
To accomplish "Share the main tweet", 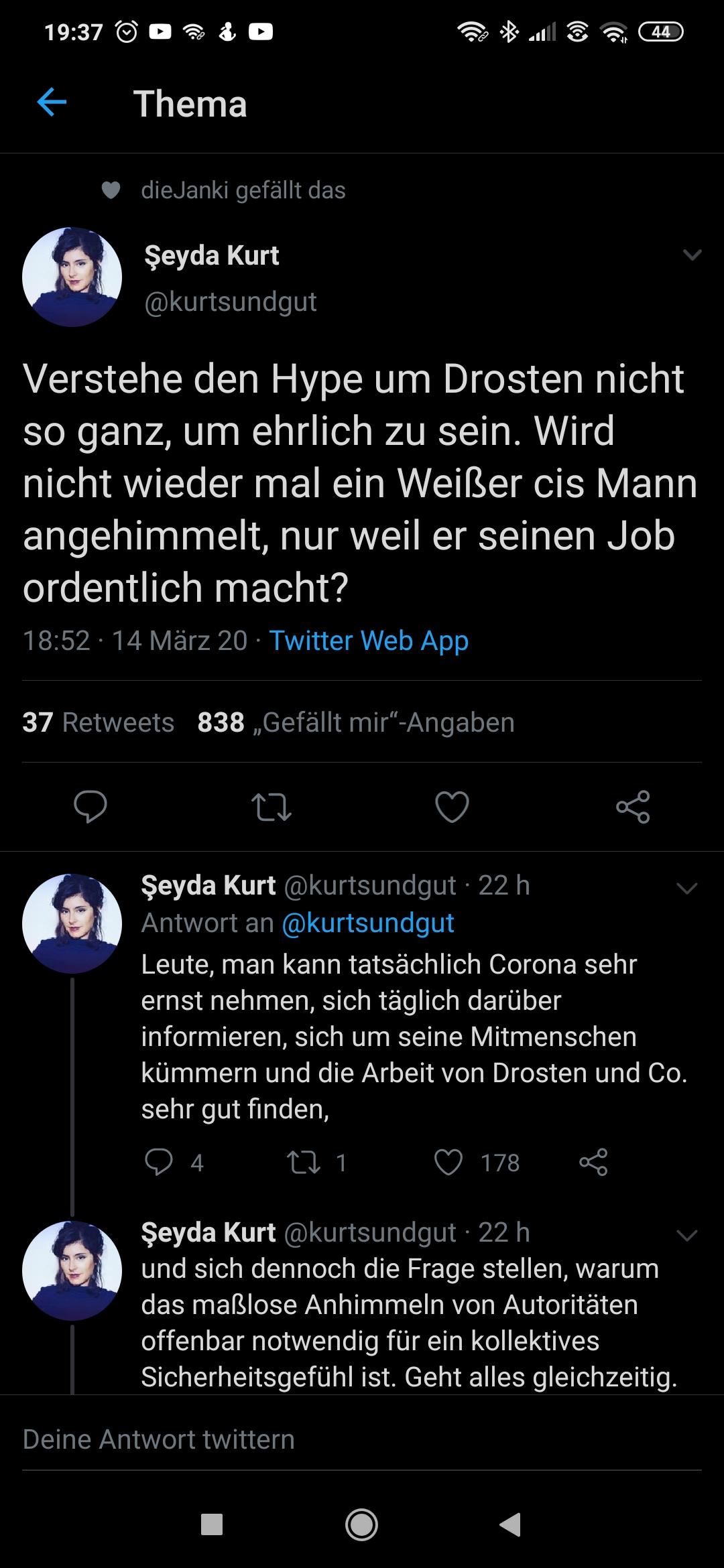I will [633, 807].
